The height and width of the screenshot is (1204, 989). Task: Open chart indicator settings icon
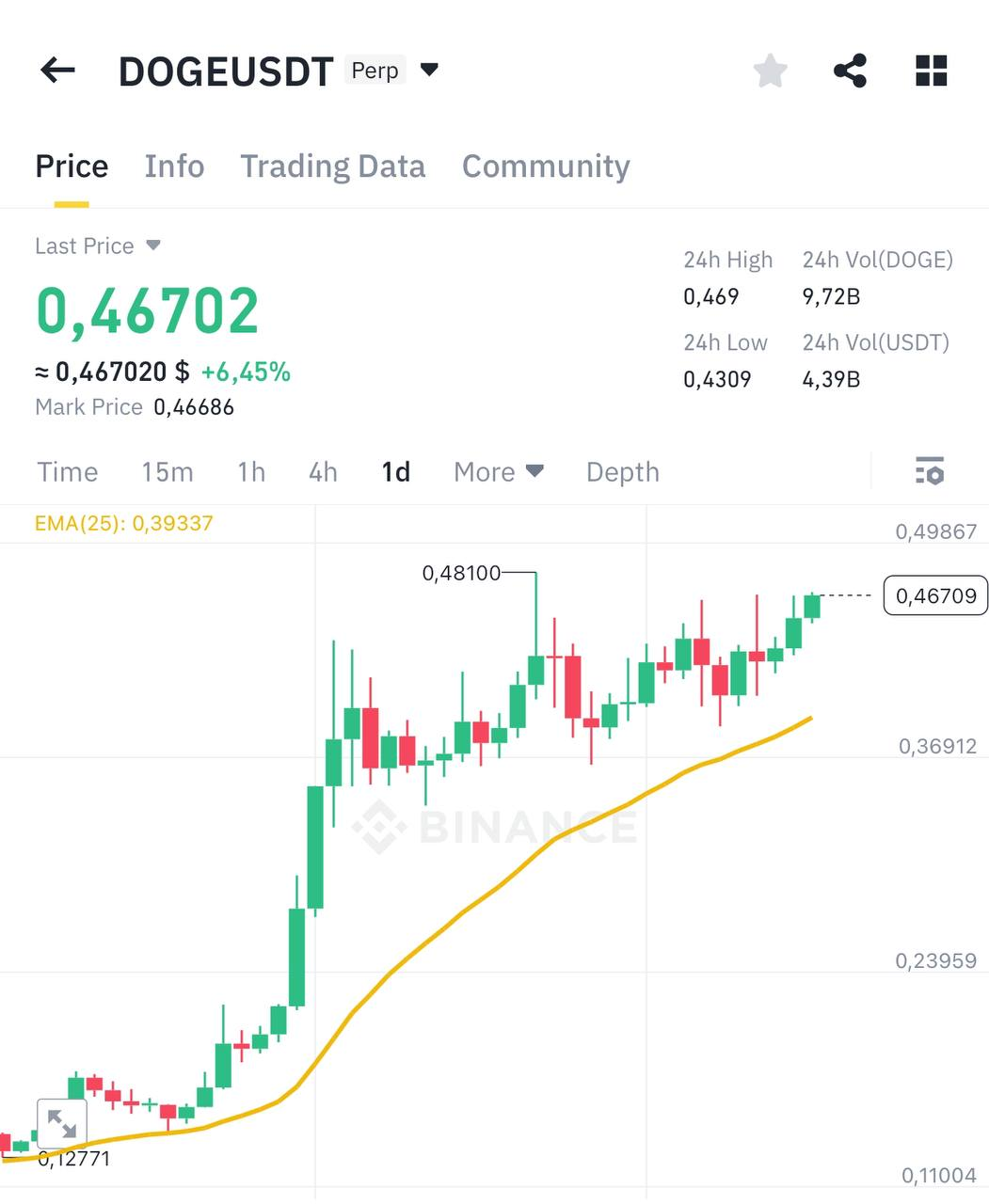pos(930,470)
